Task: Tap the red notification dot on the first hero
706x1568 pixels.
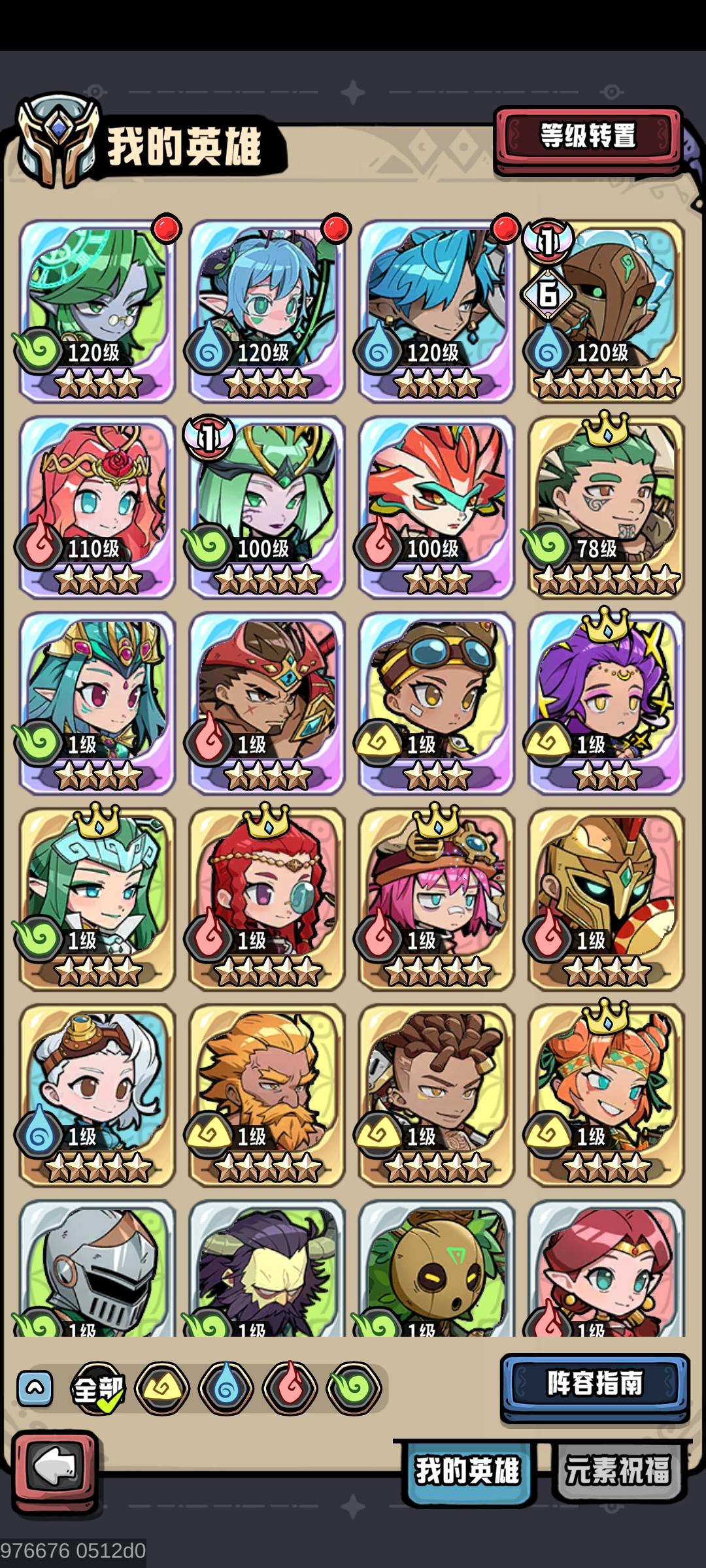Action: pyautogui.click(x=165, y=229)
